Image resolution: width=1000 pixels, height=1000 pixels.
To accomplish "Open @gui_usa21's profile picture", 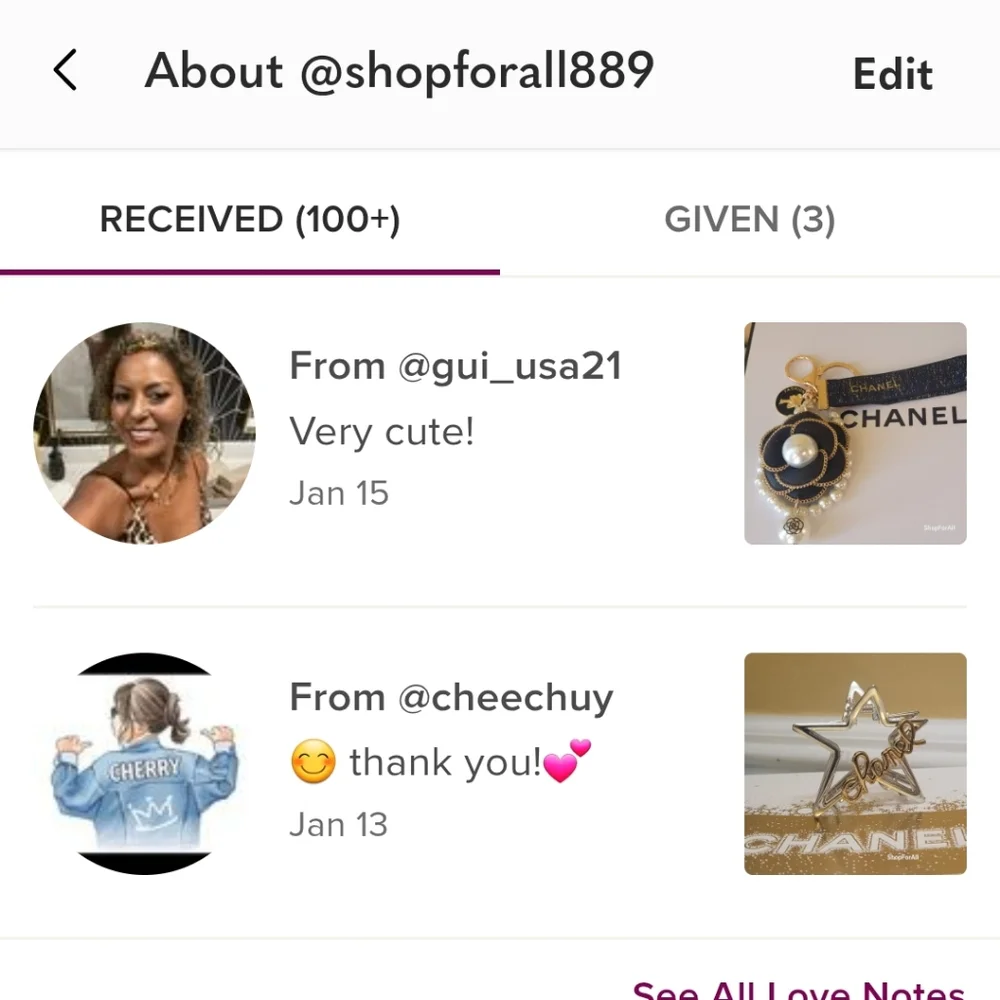I will pos(144,433).
